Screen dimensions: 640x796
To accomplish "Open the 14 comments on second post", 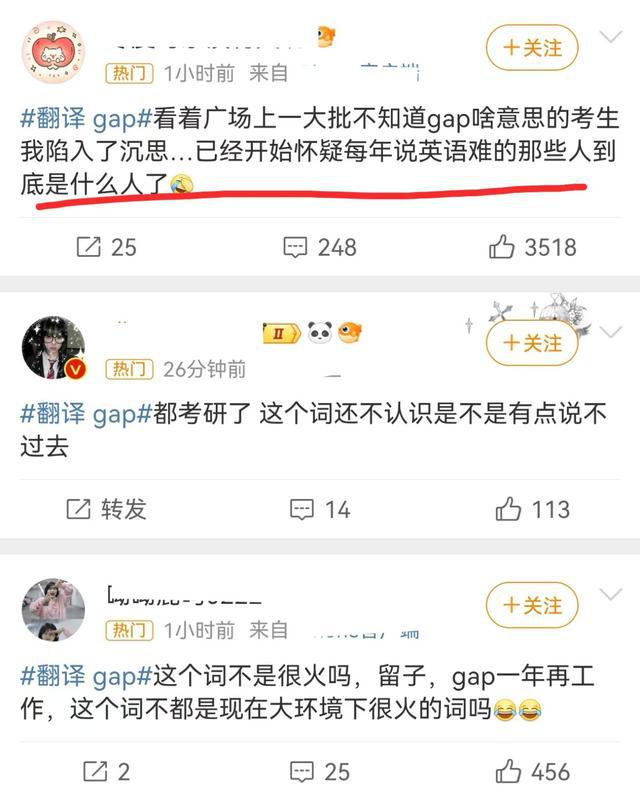I will click(x=320, y=509).
